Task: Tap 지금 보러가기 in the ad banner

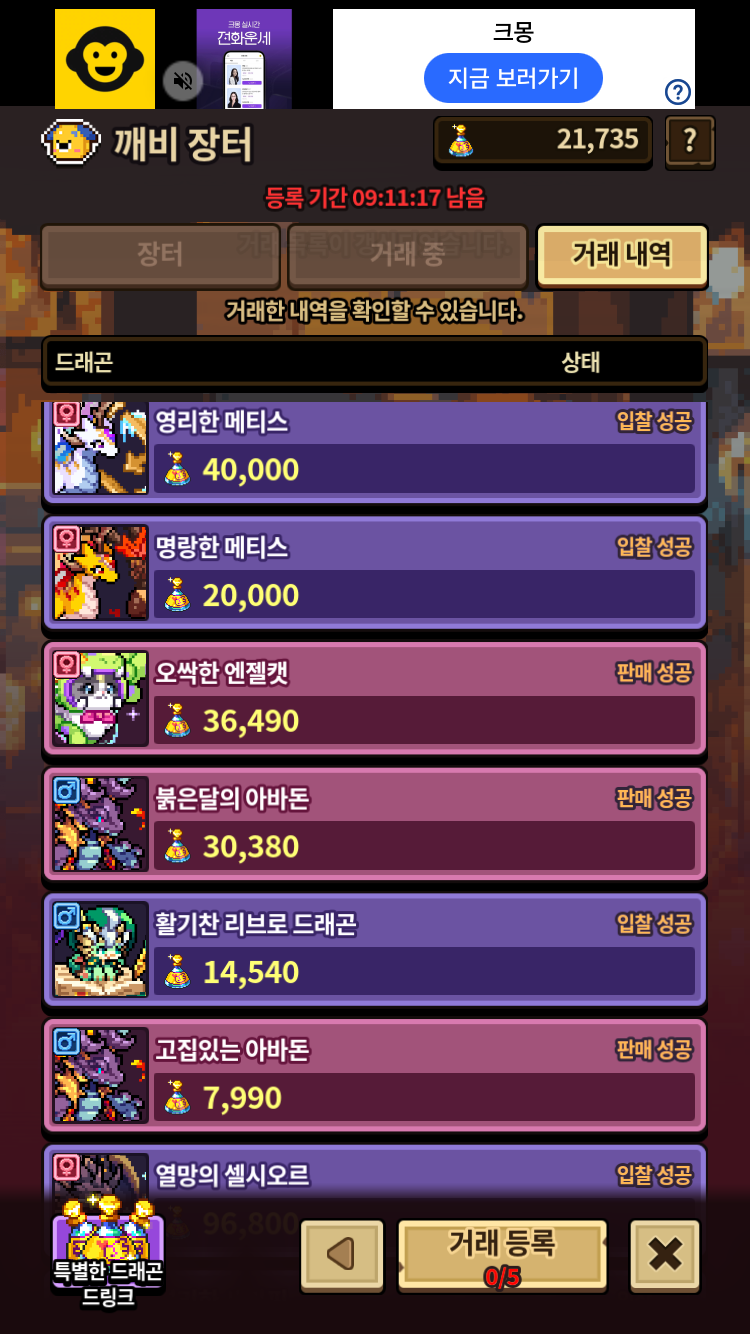Action: [x=513, y=78]
